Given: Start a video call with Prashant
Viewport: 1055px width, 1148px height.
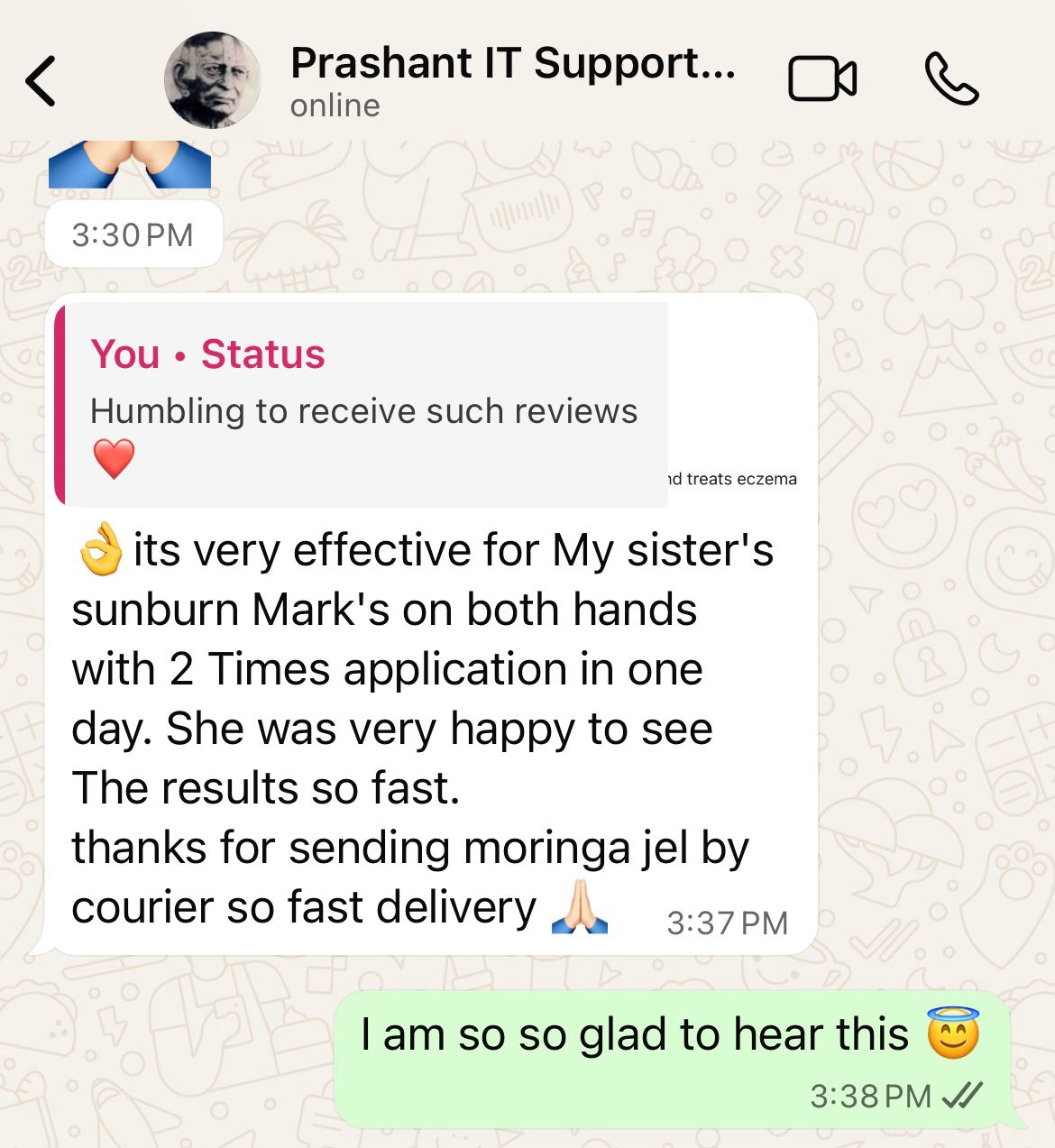Looking at the screenshot, I should (x=821, y=79).
